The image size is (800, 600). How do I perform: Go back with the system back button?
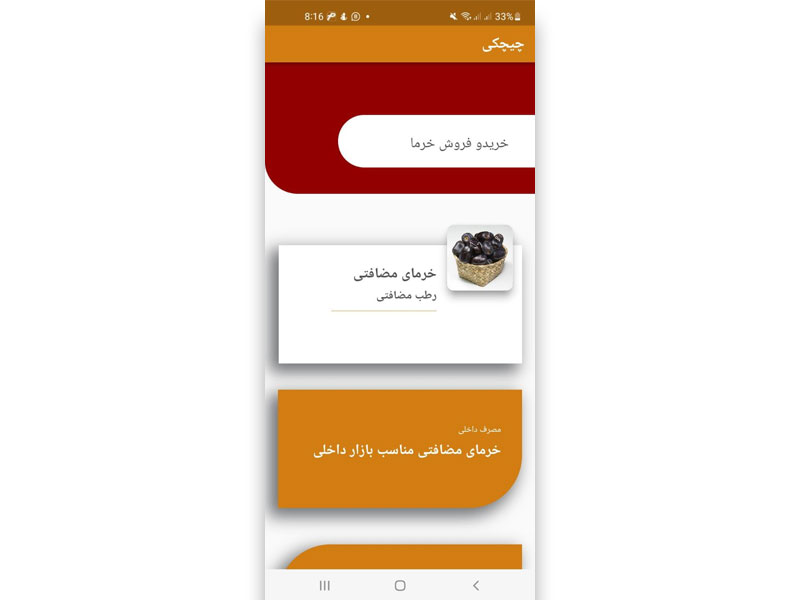475,585
